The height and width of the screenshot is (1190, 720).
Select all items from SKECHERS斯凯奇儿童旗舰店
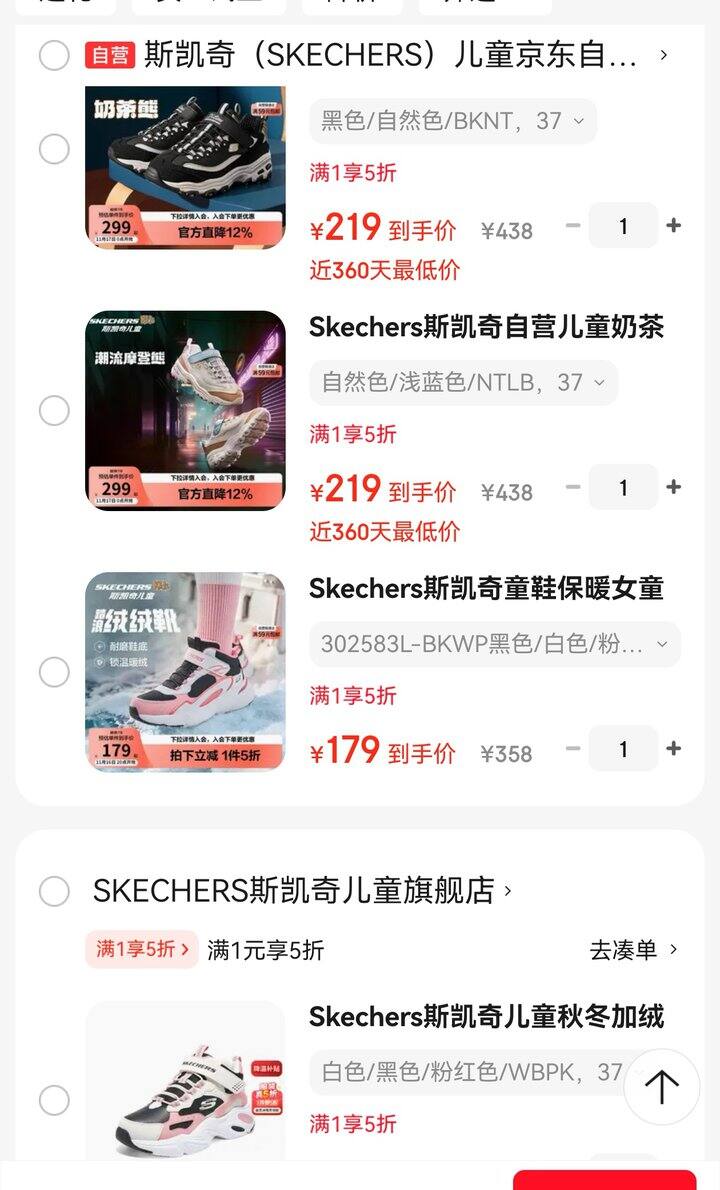point(54,891)
